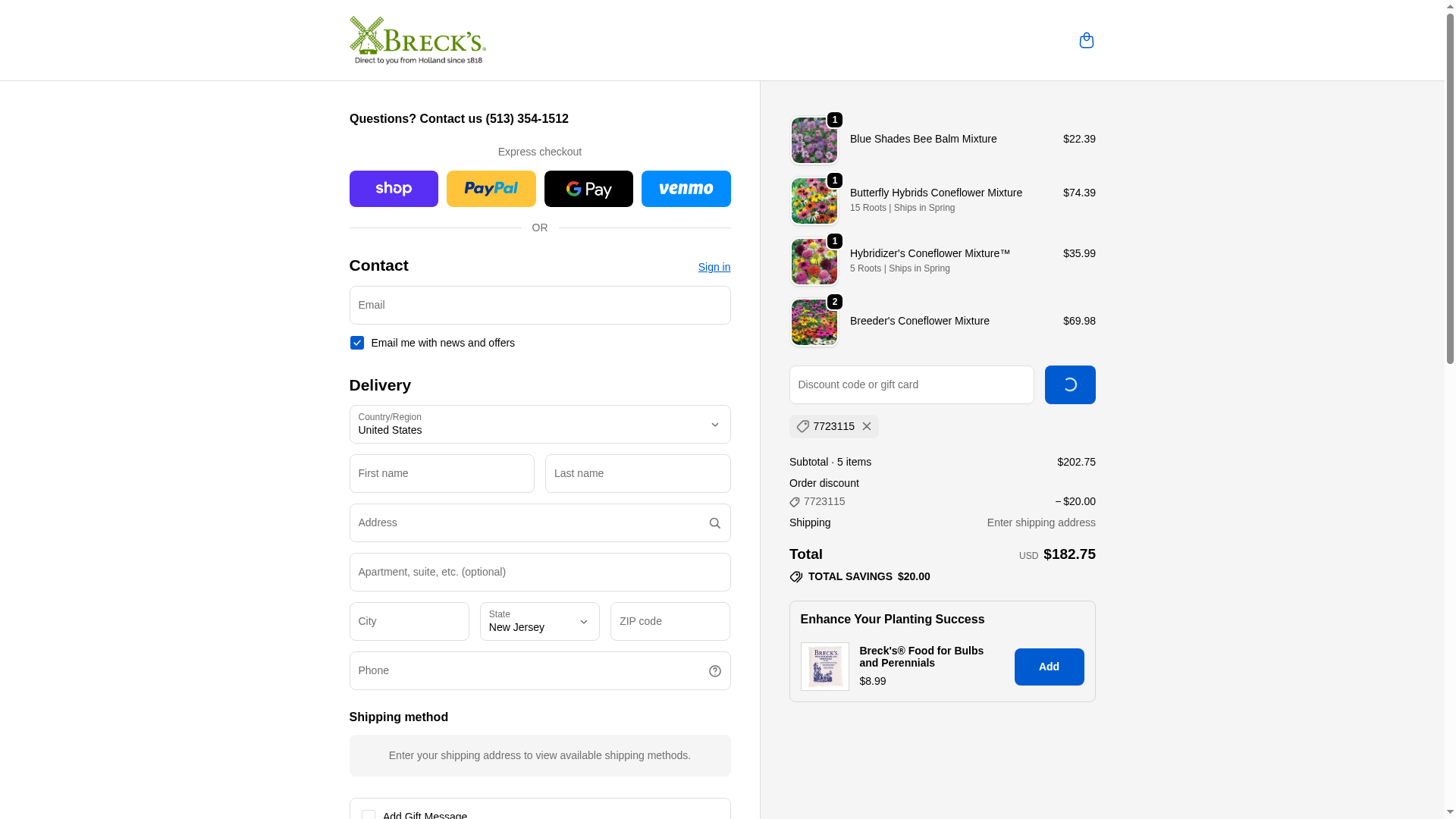
Task: Show help for the Phone field
Action: pyautogui.click(x=714, y=671)
